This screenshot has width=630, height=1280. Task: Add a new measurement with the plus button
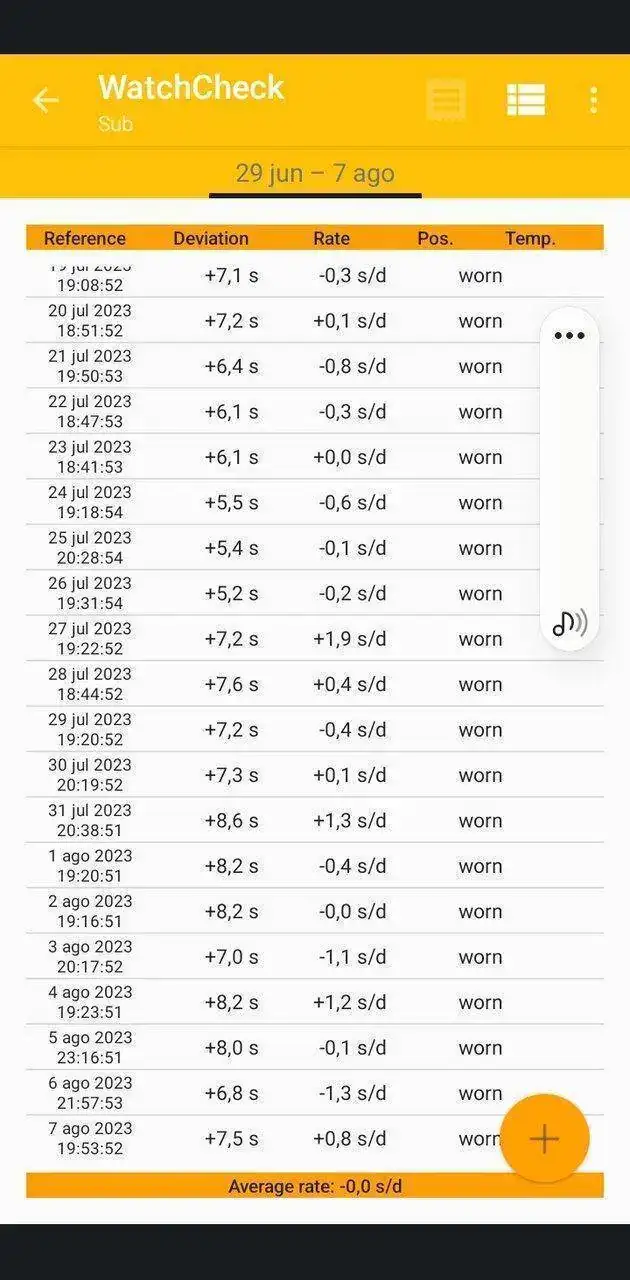pos(544,1138)
